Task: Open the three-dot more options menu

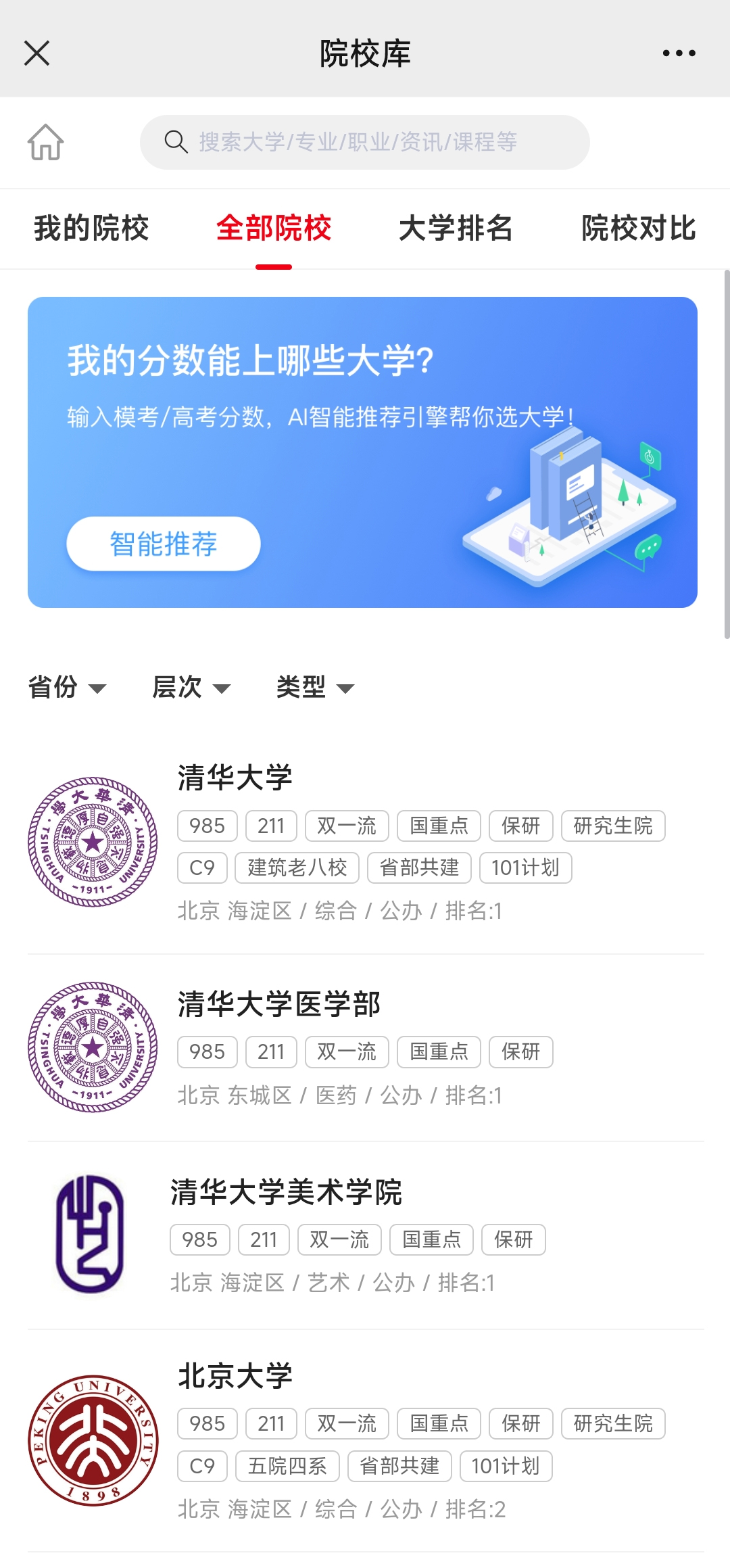Action: (679, 53)
